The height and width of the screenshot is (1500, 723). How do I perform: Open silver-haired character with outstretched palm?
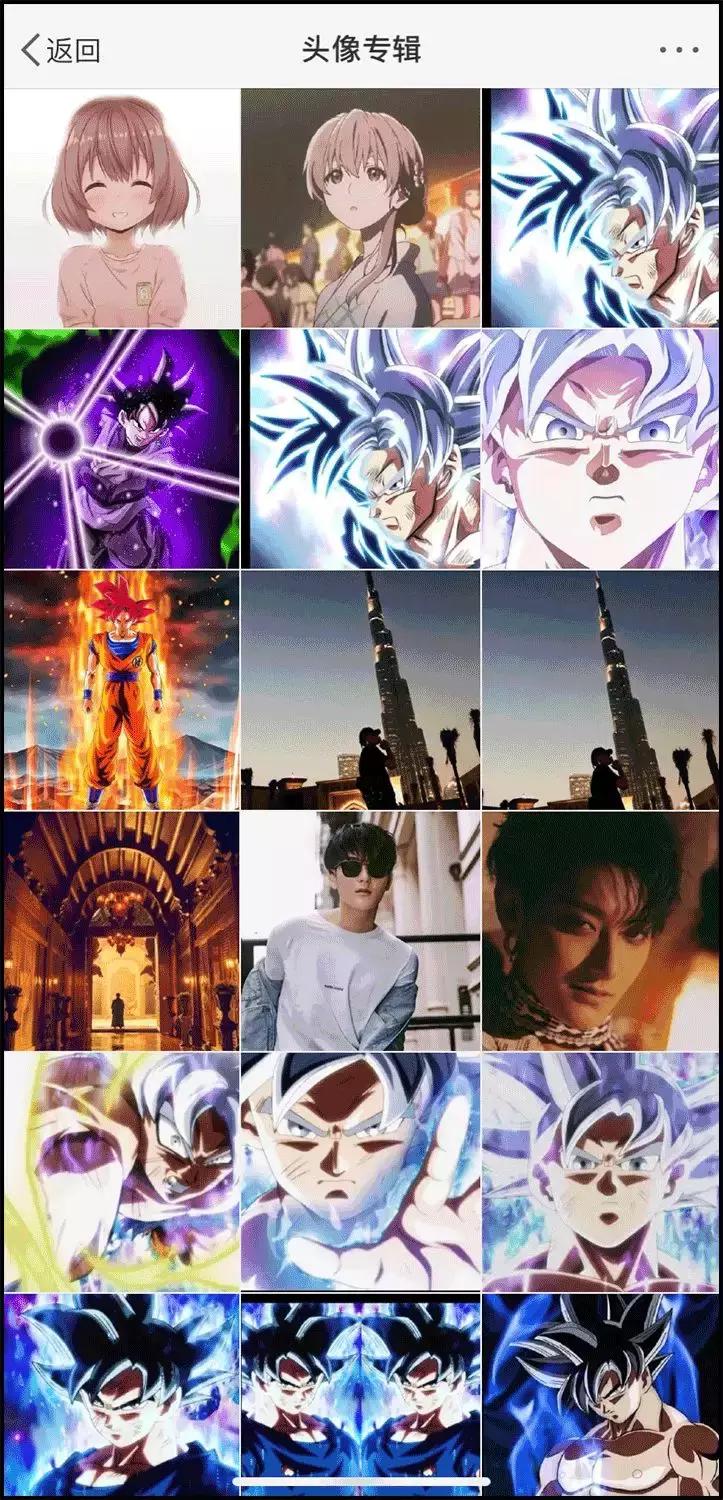pyautogui.click(x=360, y=1172)
